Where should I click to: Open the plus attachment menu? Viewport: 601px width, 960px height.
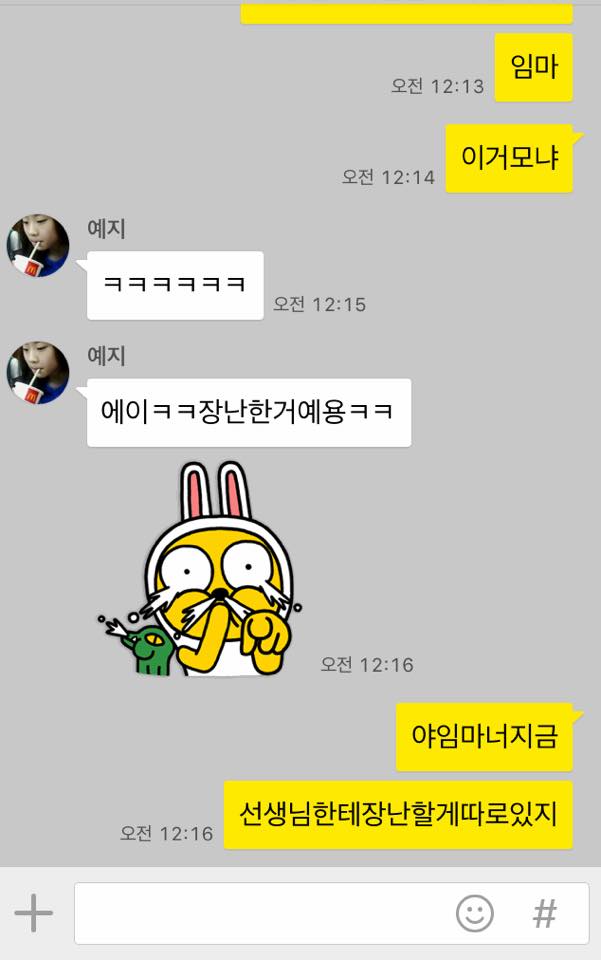pyautogui.click(x=33, y=913)
